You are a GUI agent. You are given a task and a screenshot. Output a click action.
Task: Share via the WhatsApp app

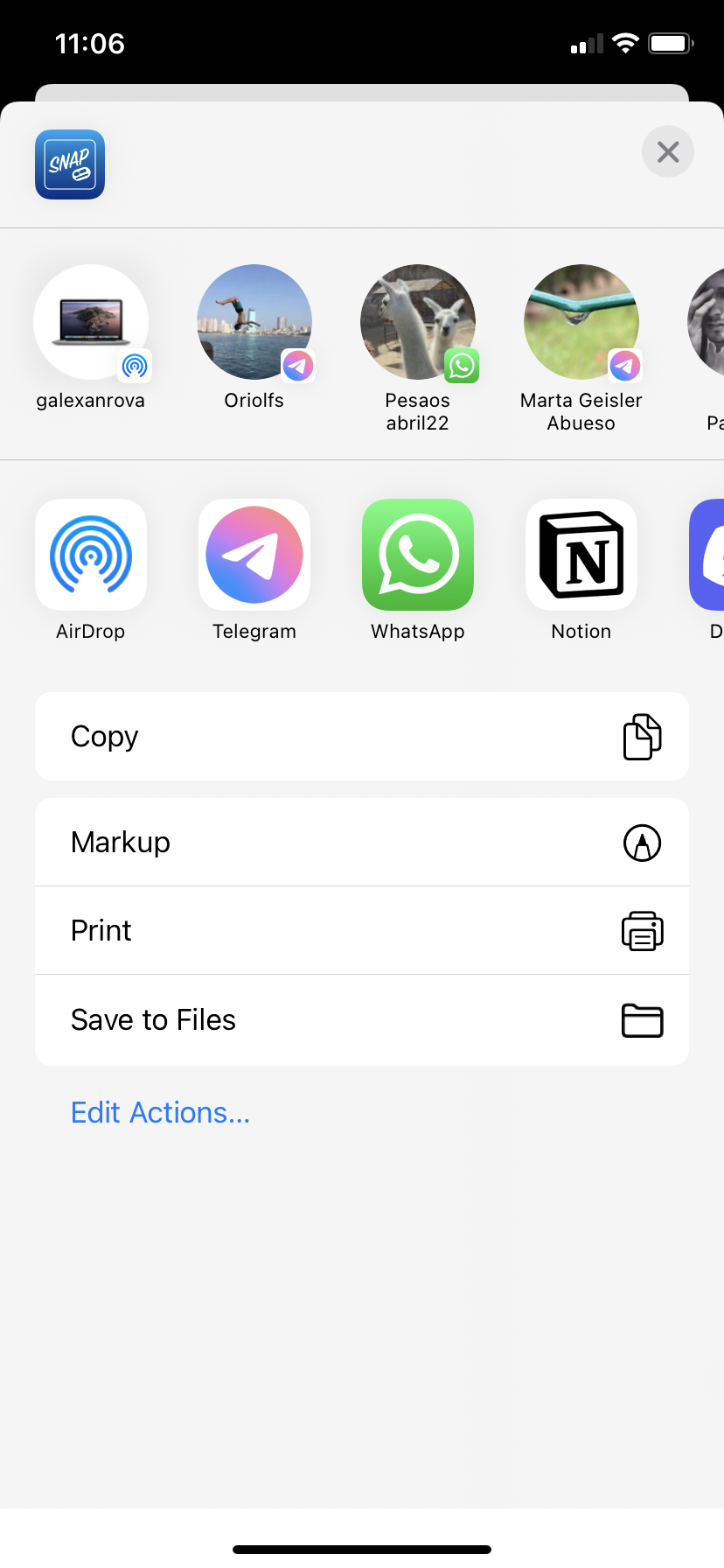[418, 555]
